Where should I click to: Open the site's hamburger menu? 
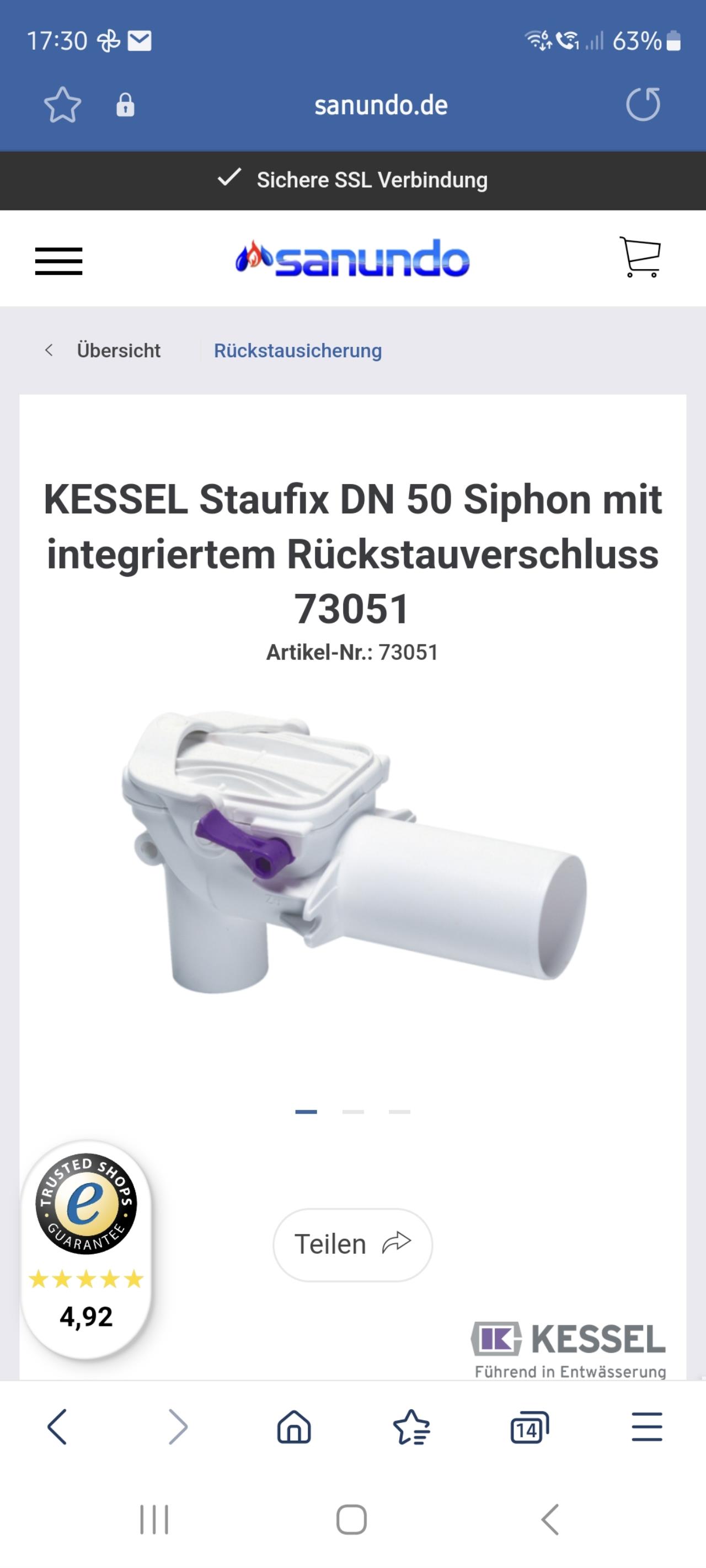[x=58, y=261]
